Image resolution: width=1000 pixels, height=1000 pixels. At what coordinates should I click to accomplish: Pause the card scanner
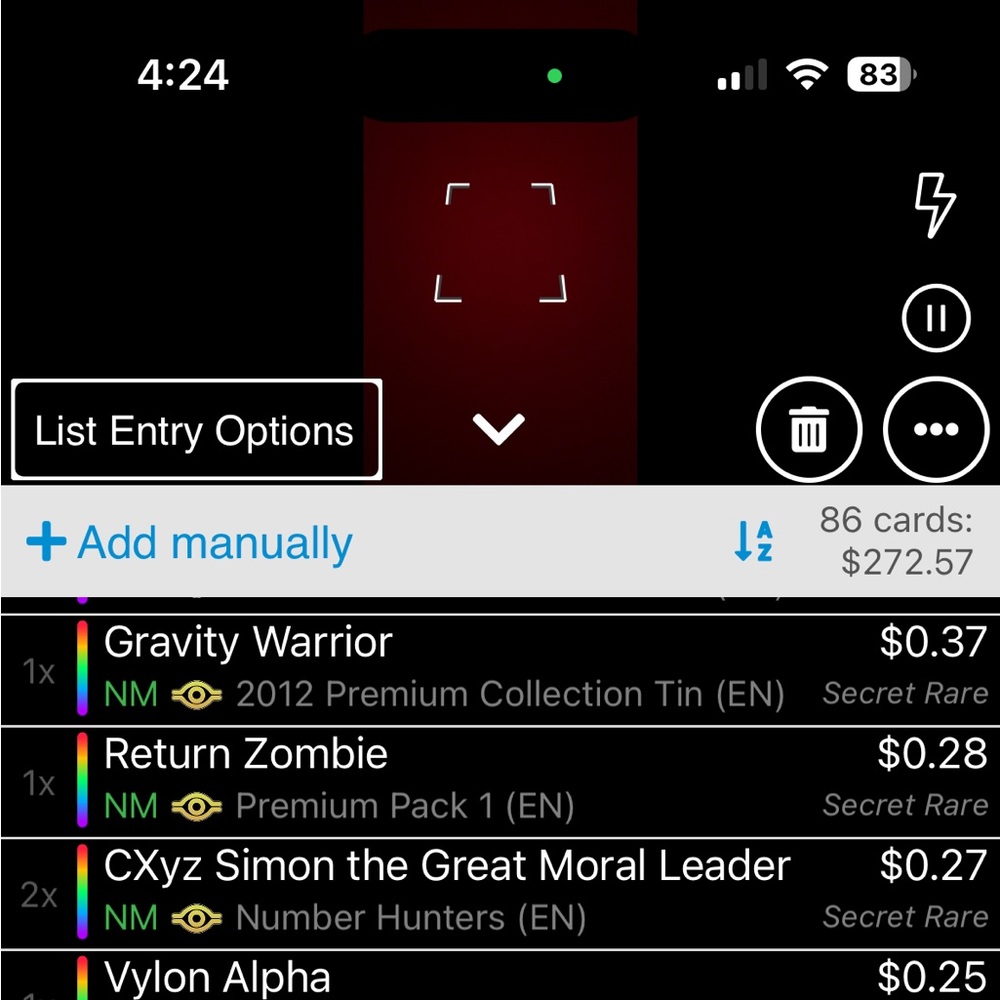(936, 318)
